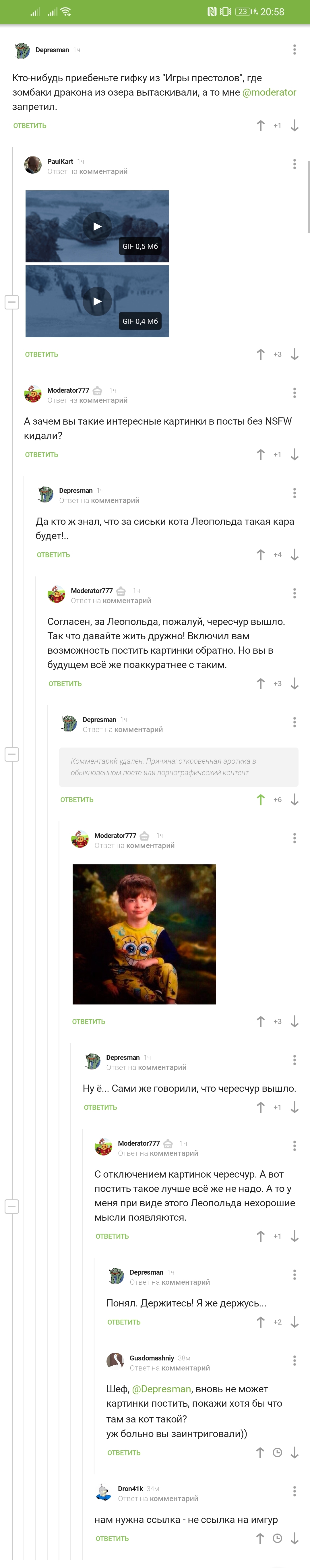Open Moderator777's boy in SpongeBob pajamas image
The height and width of the screenshot is (1568, 310).
point(144,934)
